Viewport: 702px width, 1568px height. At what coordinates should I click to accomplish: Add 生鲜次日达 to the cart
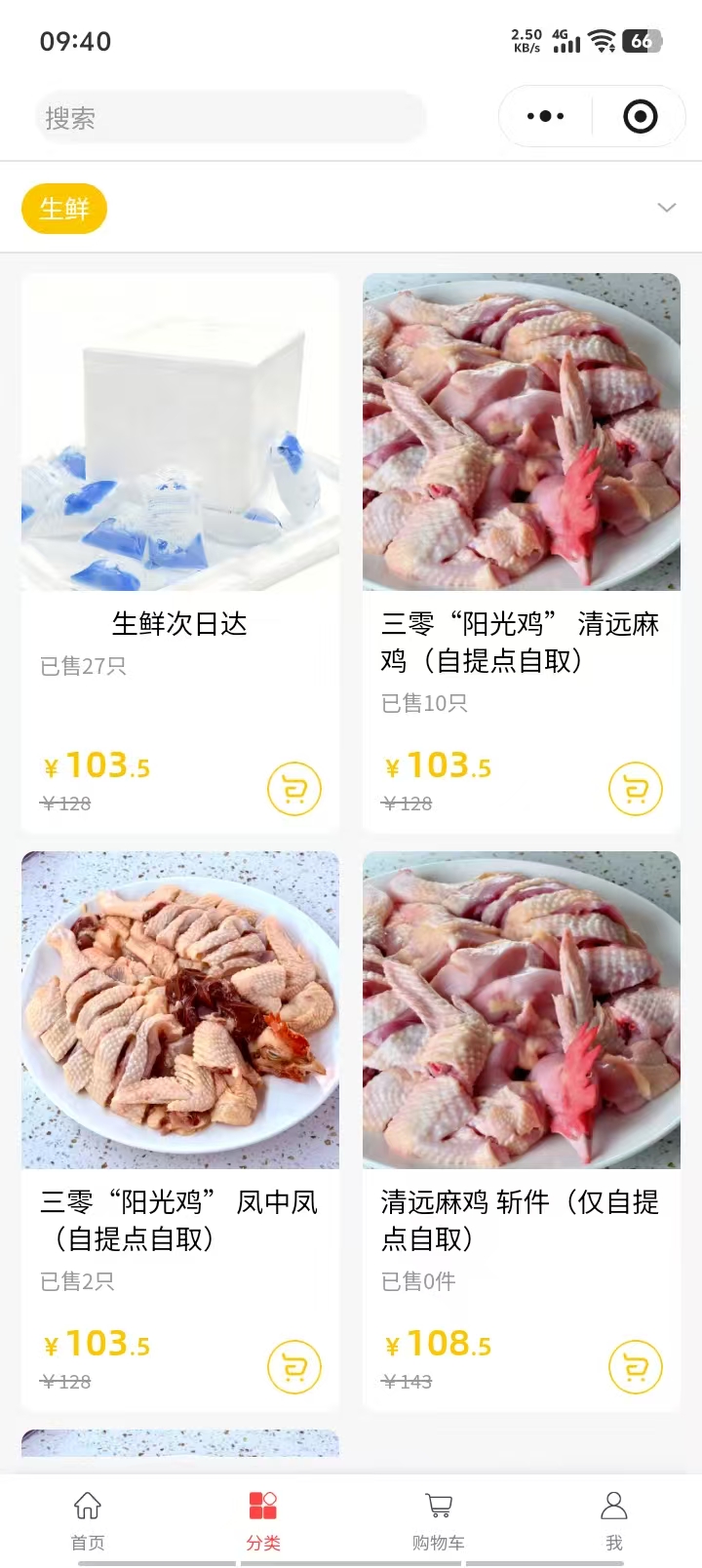tap(294, 789)
